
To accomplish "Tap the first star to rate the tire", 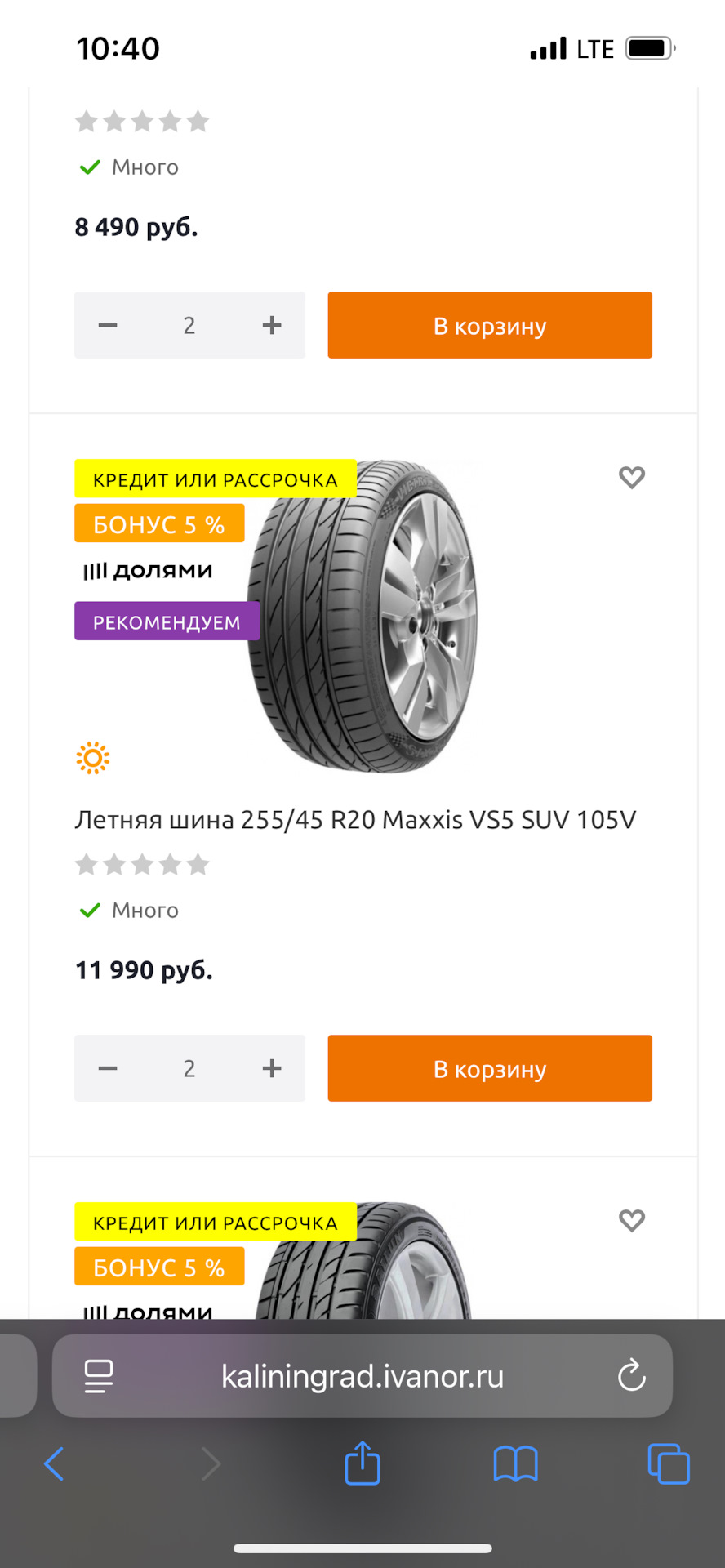I will [87, 864].
